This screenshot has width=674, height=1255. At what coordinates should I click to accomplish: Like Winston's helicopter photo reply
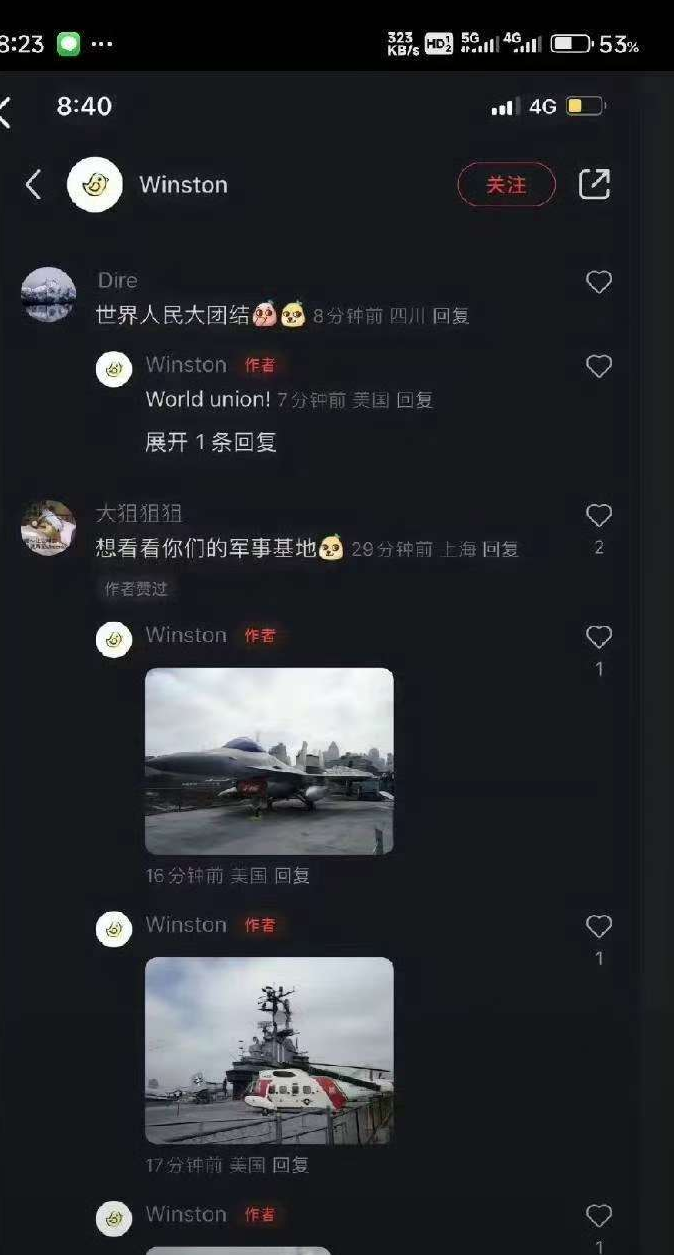pyautogui.click(x=598, y=927)
